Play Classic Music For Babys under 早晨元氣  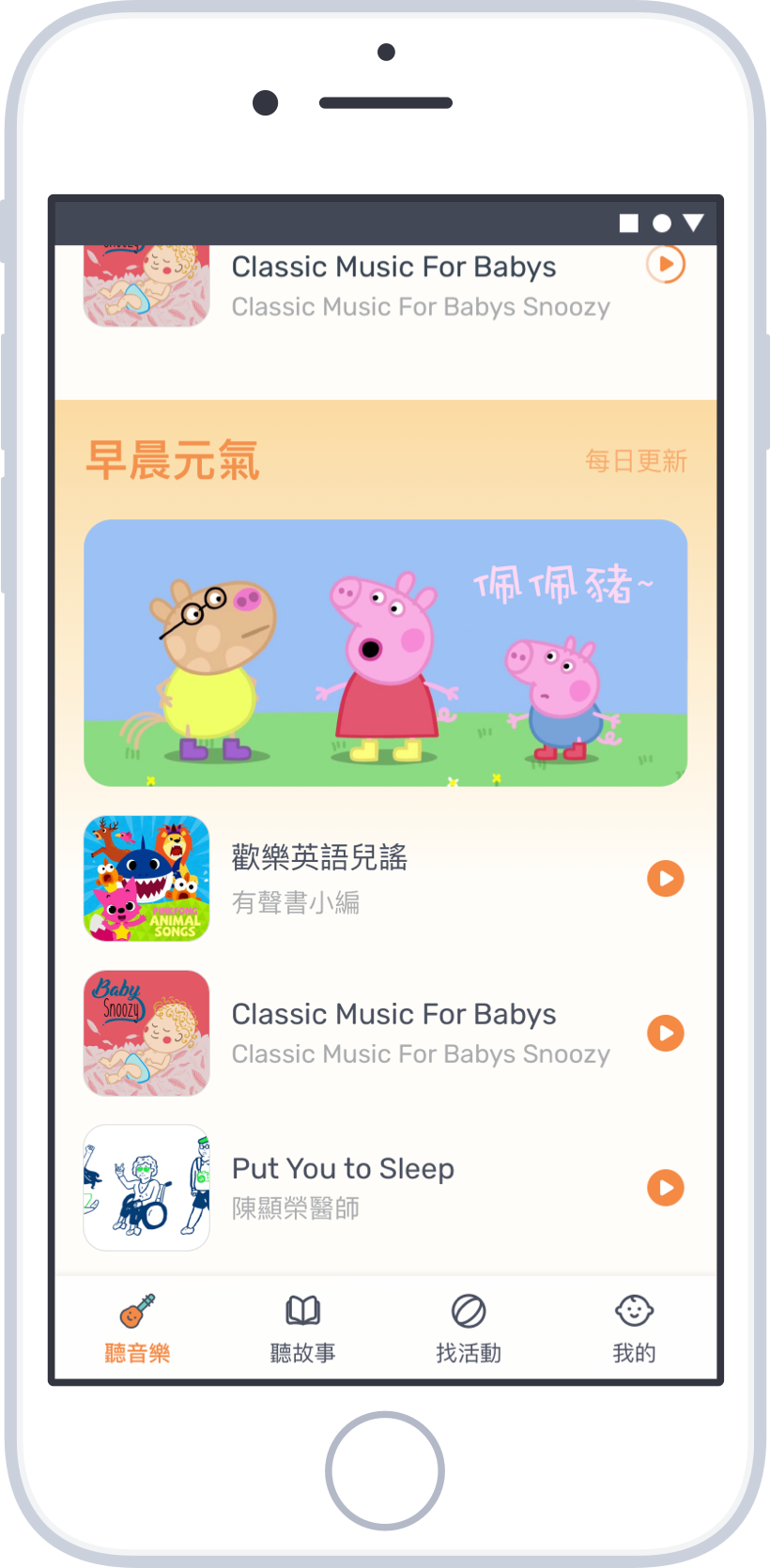pyautogui.click(x=665, y=1033)
